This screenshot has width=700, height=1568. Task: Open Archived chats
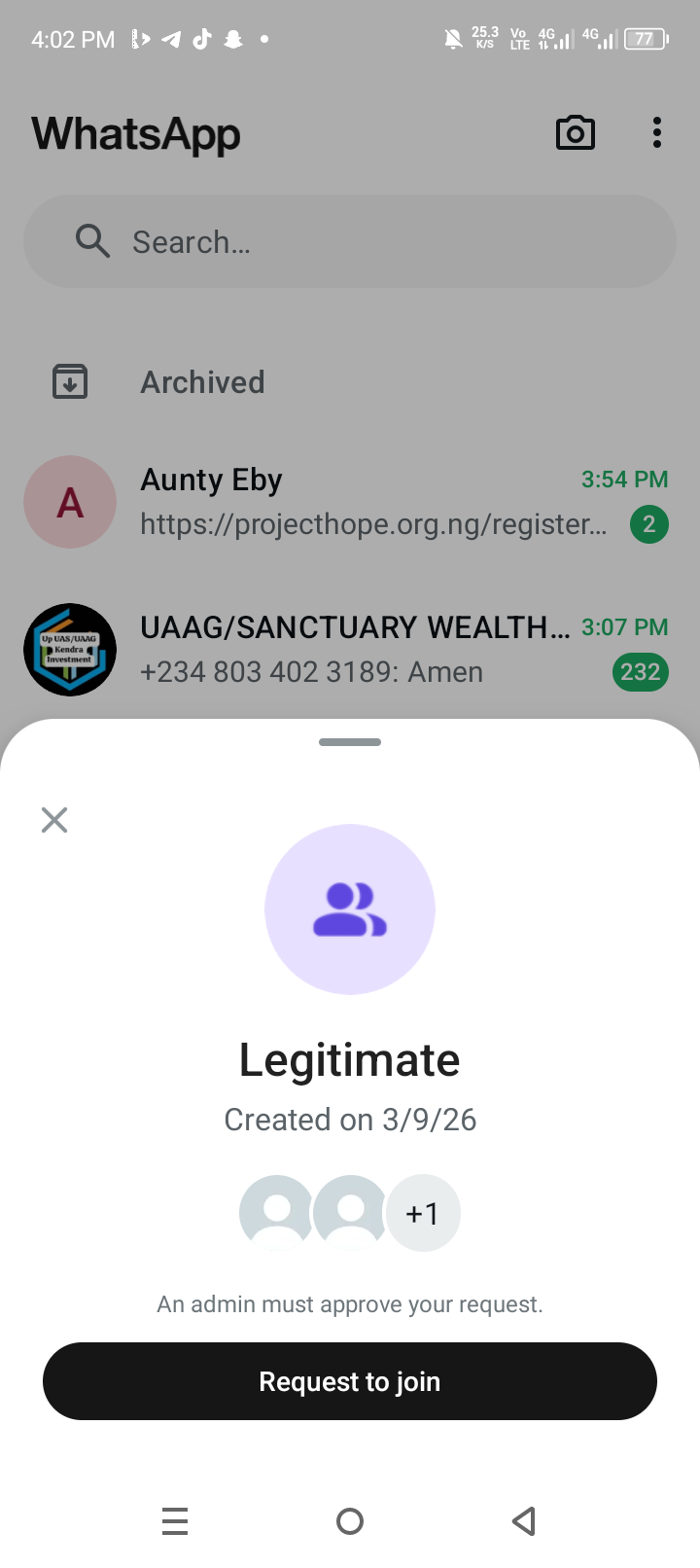click(x=202, y=382)
